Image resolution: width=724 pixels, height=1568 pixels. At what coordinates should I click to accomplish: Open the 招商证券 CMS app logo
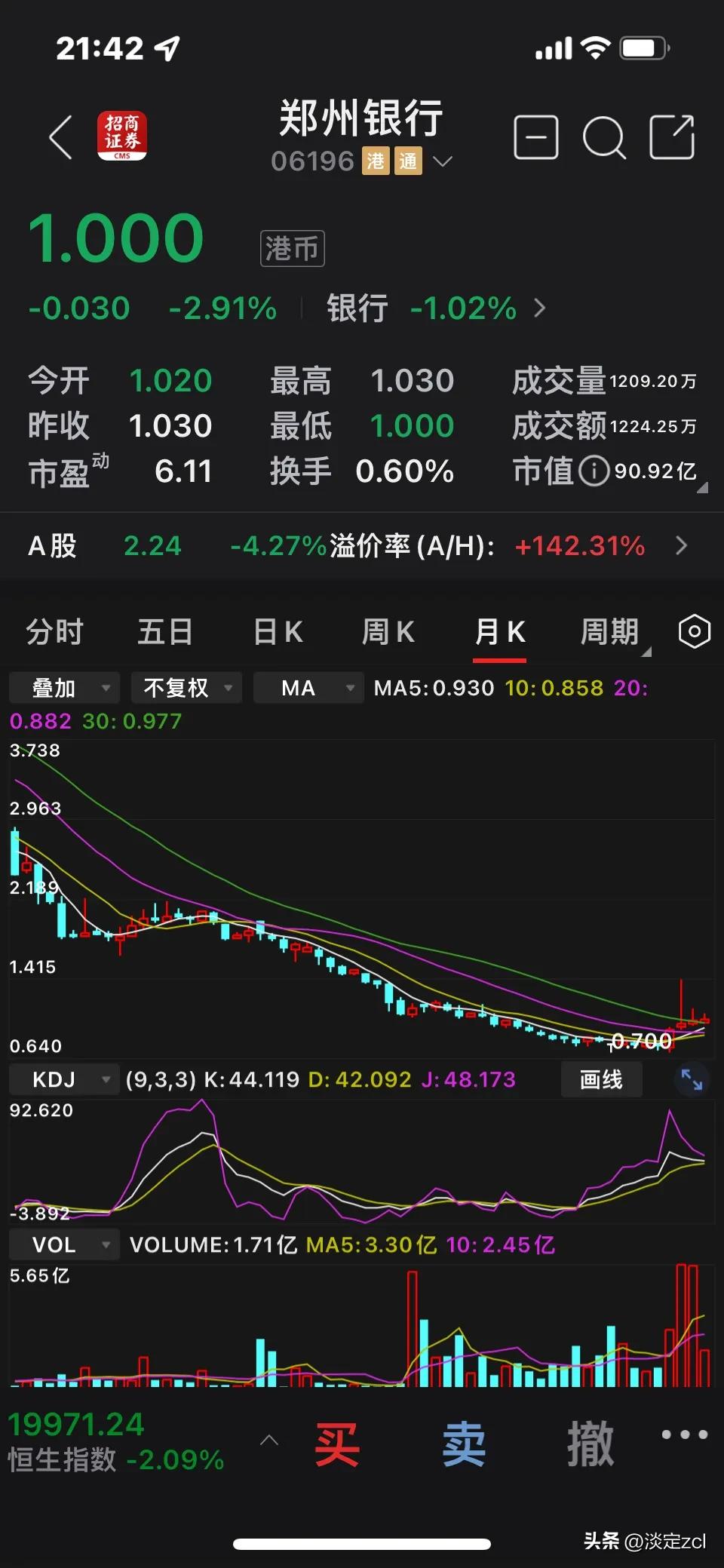click(x=122, y=134)
